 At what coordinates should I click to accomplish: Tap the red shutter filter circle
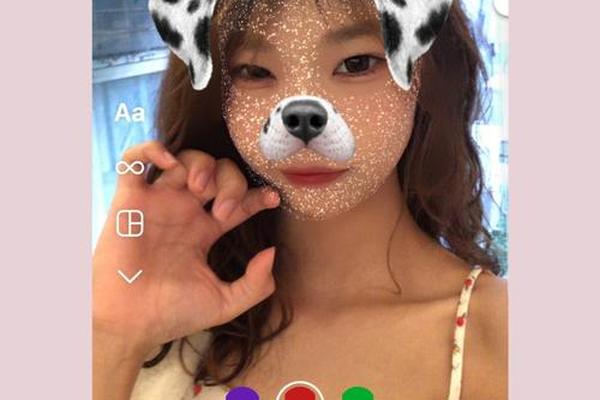click(x=300, y=393)
